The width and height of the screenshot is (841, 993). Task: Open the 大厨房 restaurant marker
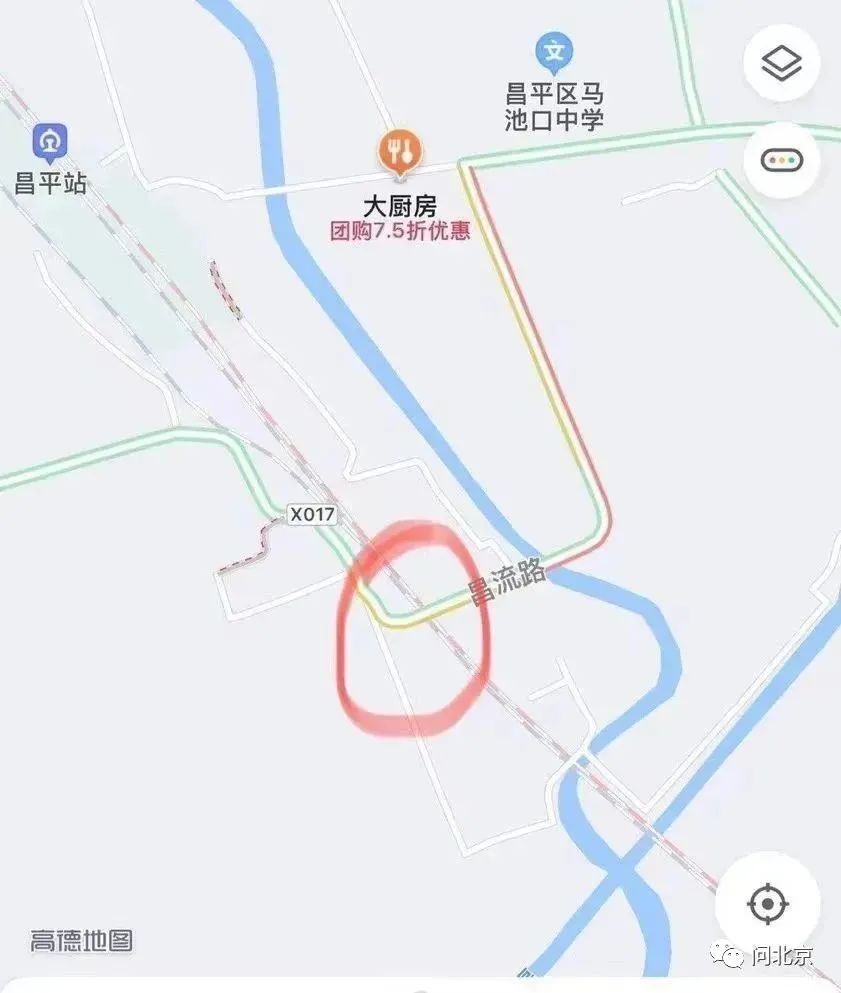400,151
